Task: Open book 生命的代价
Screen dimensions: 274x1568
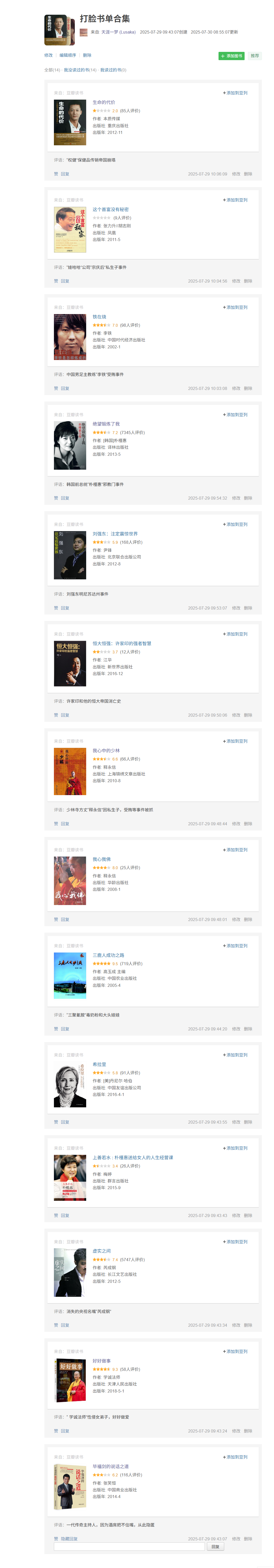Action: click(103, 102)
